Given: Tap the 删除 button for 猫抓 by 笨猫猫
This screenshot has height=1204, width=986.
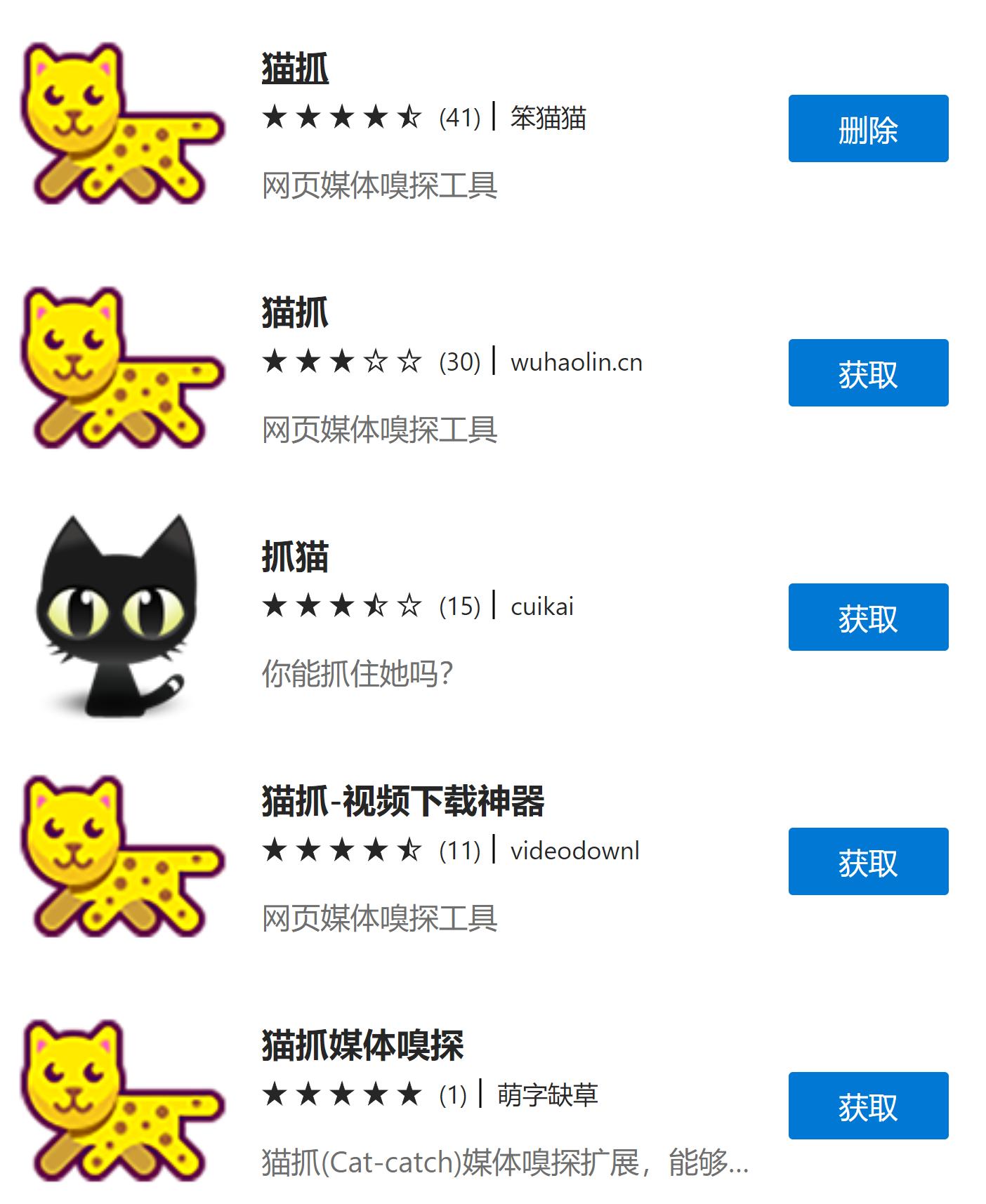Looking at the screenshot, I should [x=867, y=128].
